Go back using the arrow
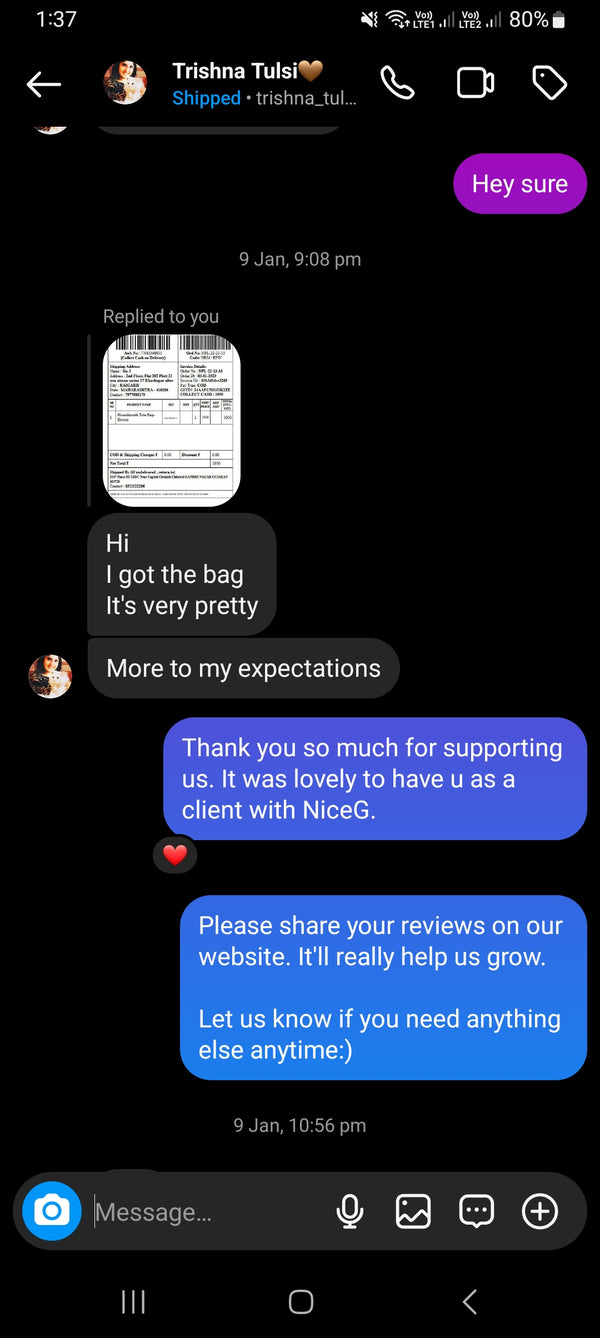This screenshot has width=600, height=1338. [44, 85]
